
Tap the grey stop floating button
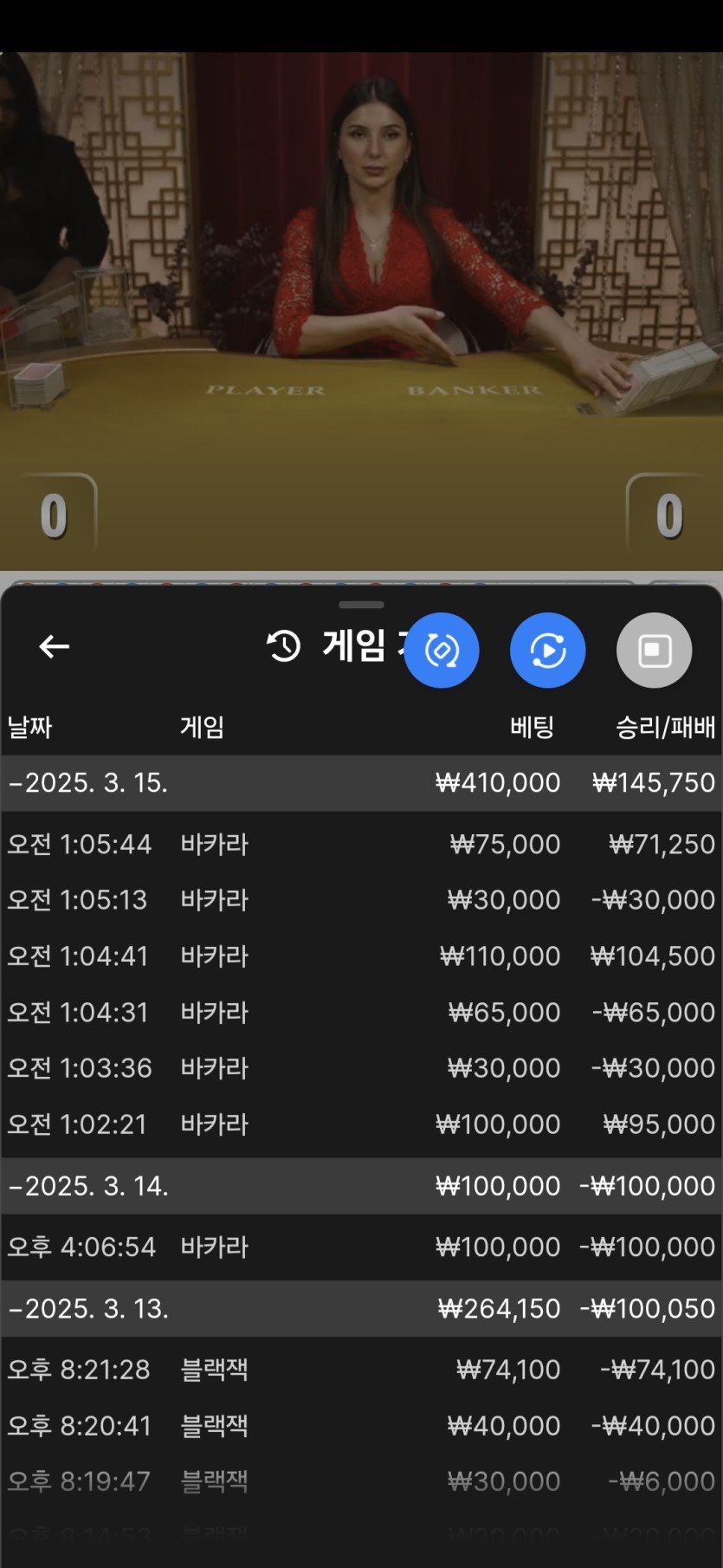click(654, 651)
